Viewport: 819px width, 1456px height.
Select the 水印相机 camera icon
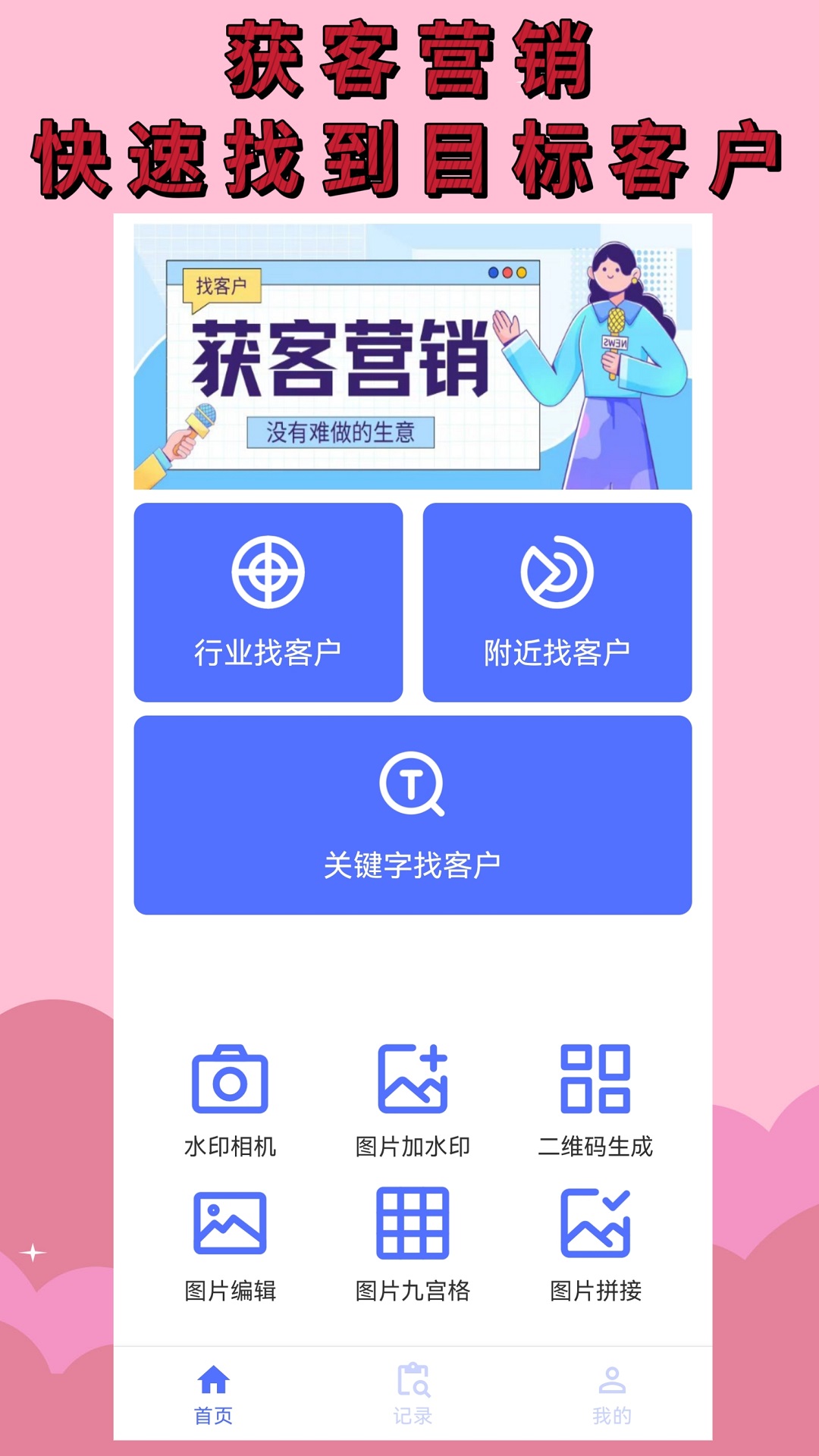point(231,1079)
